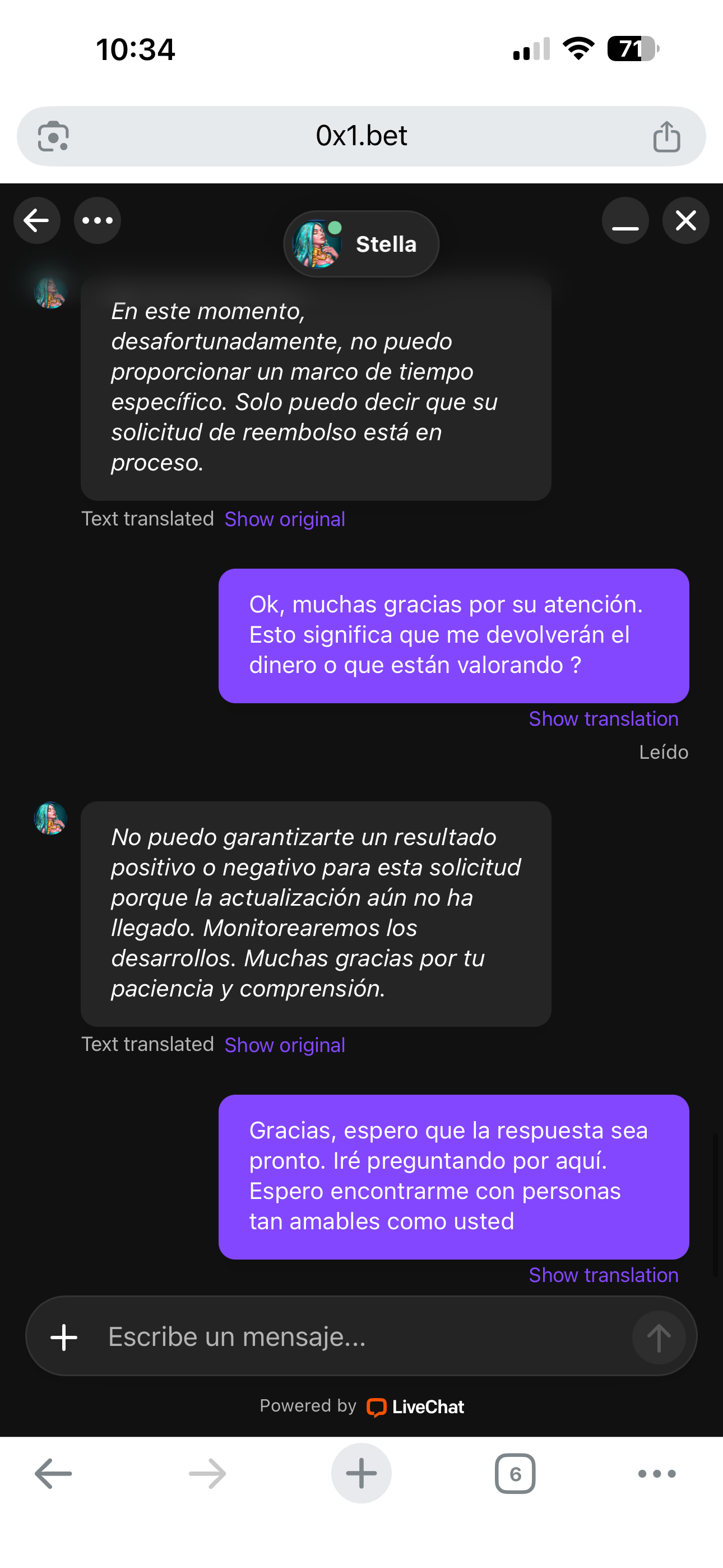Send the message with the arrow button
This screenshot has height=1568, width=723.
(659, 1338)
